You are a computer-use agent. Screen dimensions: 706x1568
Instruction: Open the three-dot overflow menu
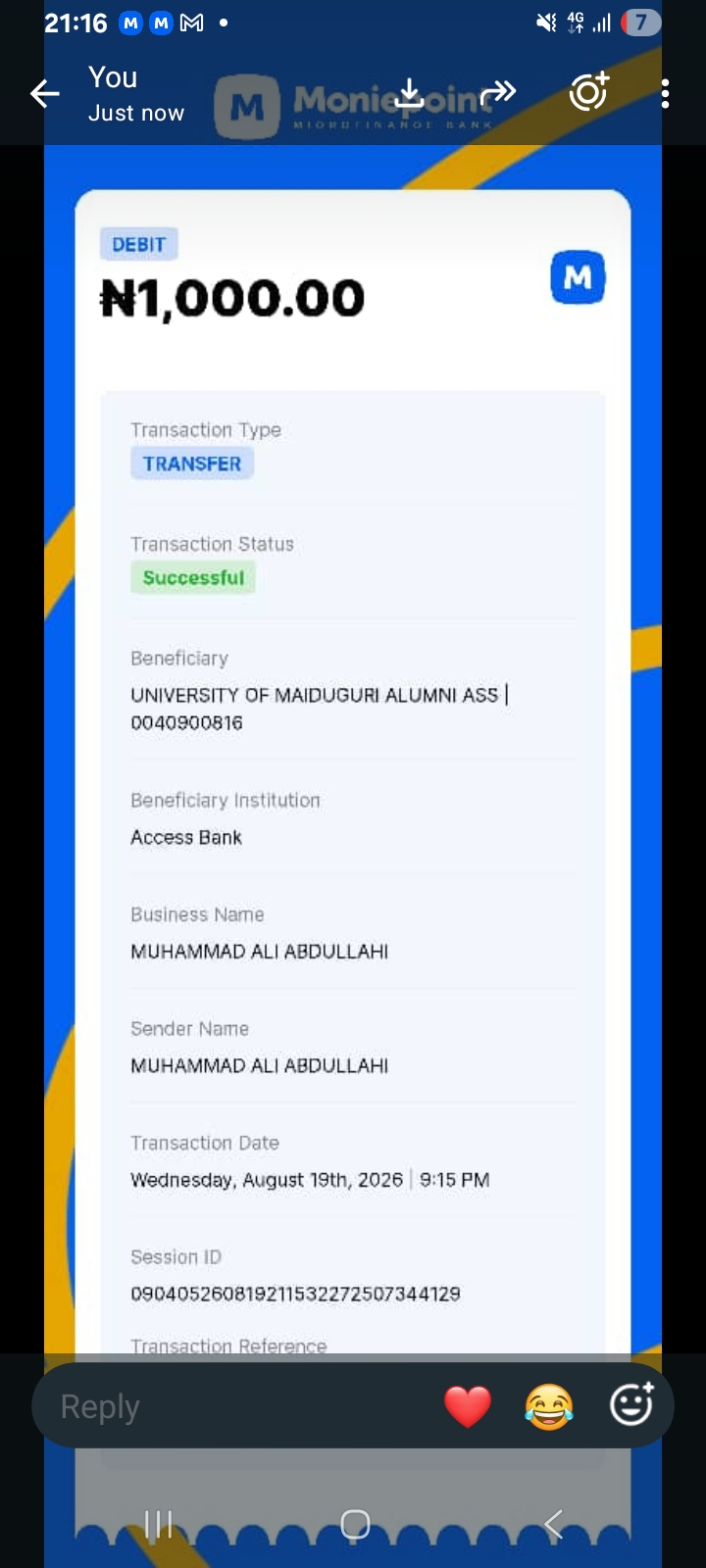point(665,94)
